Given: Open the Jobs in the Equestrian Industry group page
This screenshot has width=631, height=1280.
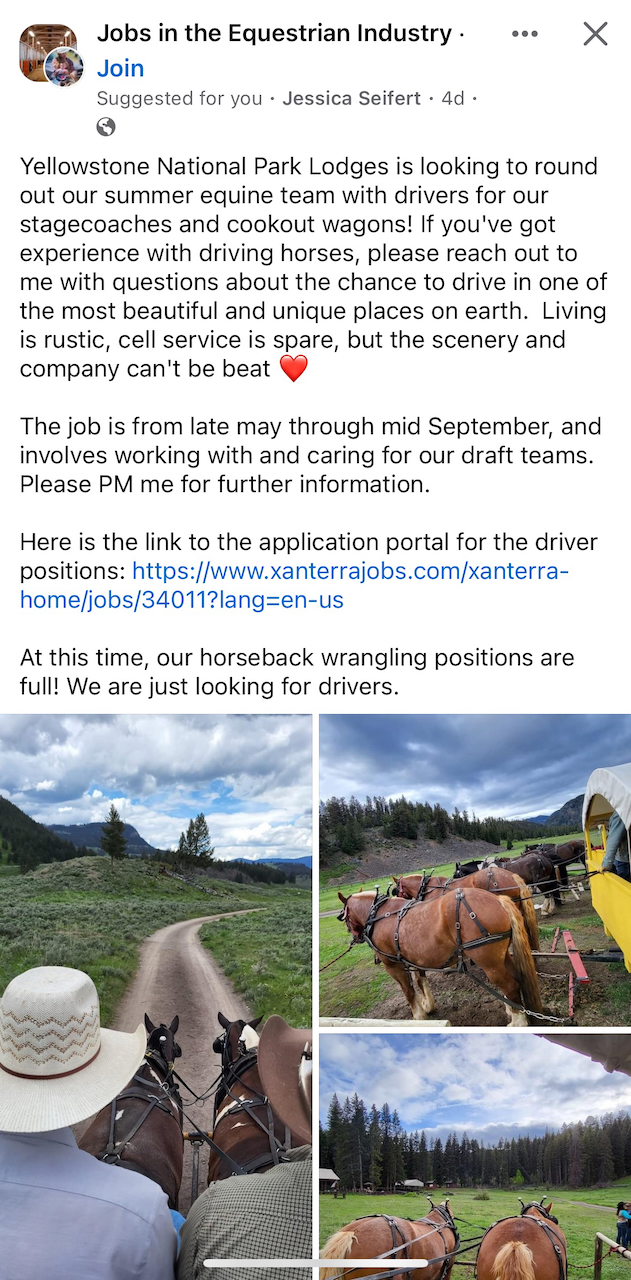Looking at the screenshot, I should click(274, 33).
